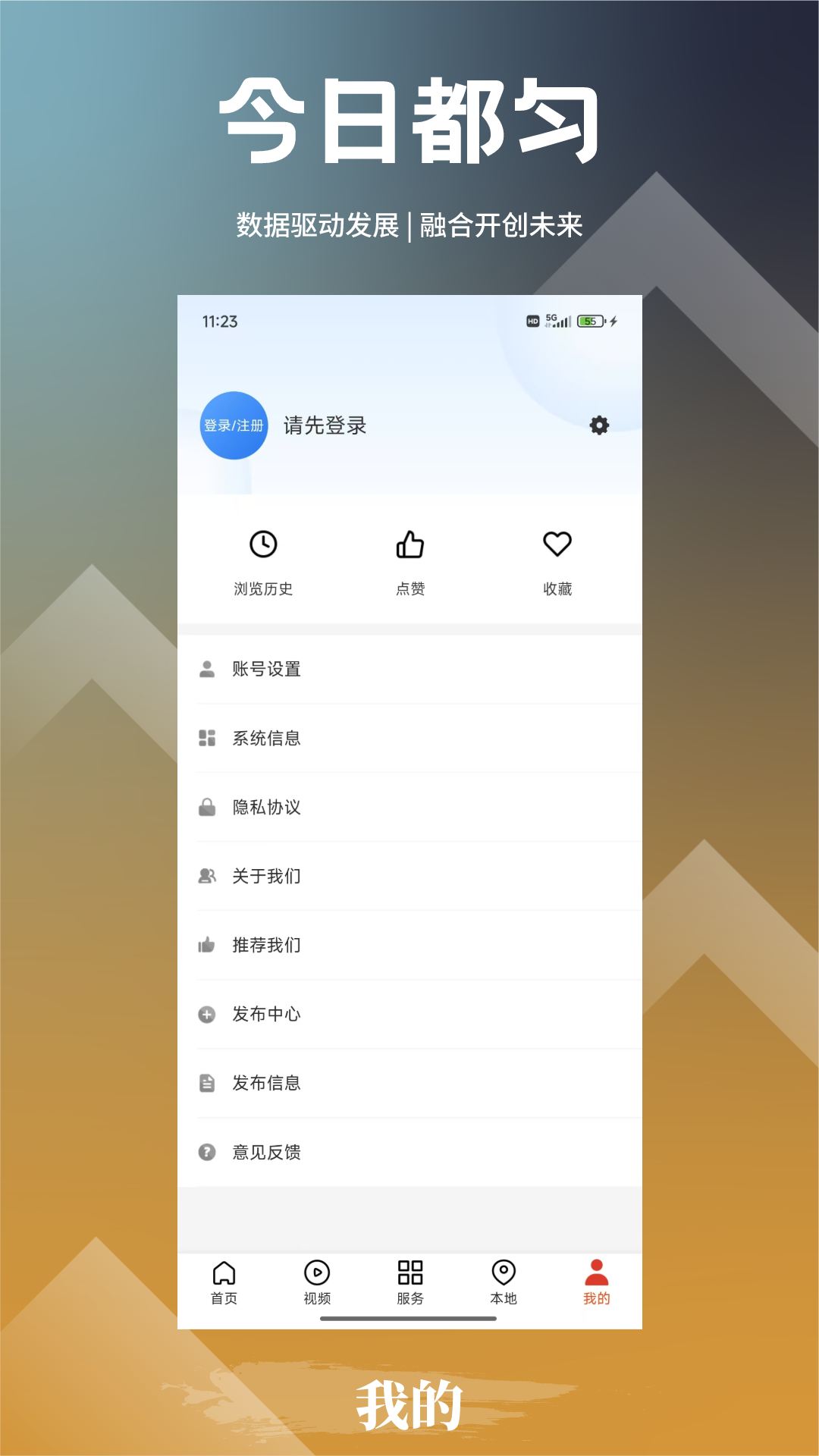Click the 隐私协议 lock icon
The image size is (819, 1456).
tap(206, 807)
